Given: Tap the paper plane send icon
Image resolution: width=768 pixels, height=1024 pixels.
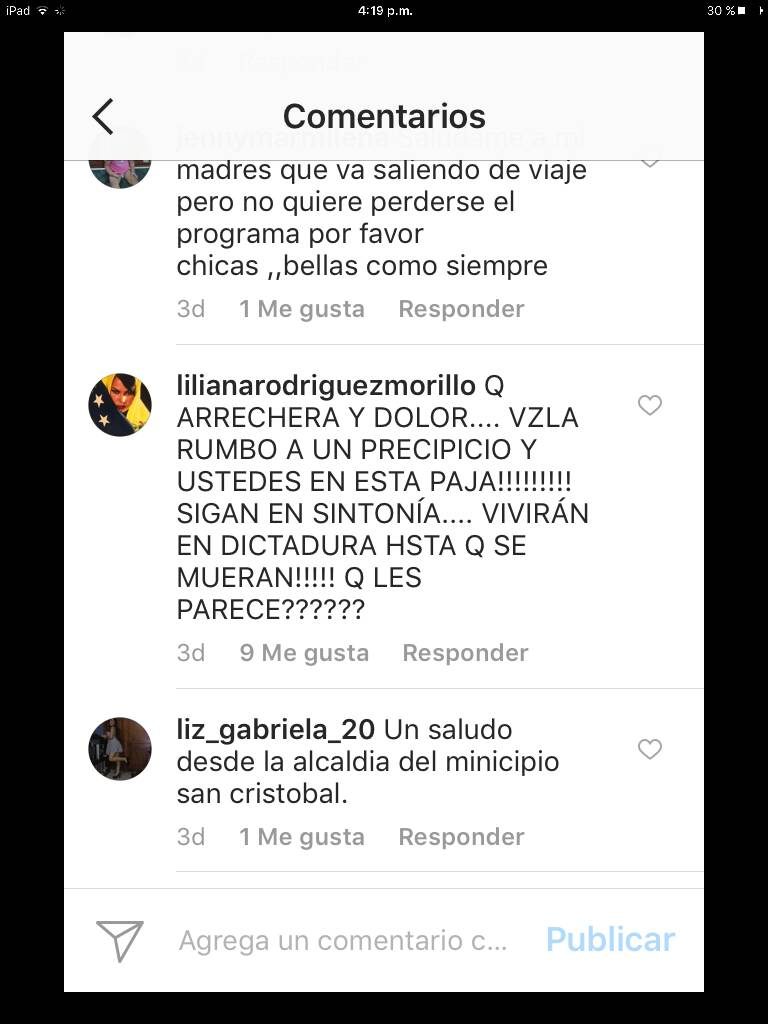Looking at the screenshot, I should click(x=120, y=941).
